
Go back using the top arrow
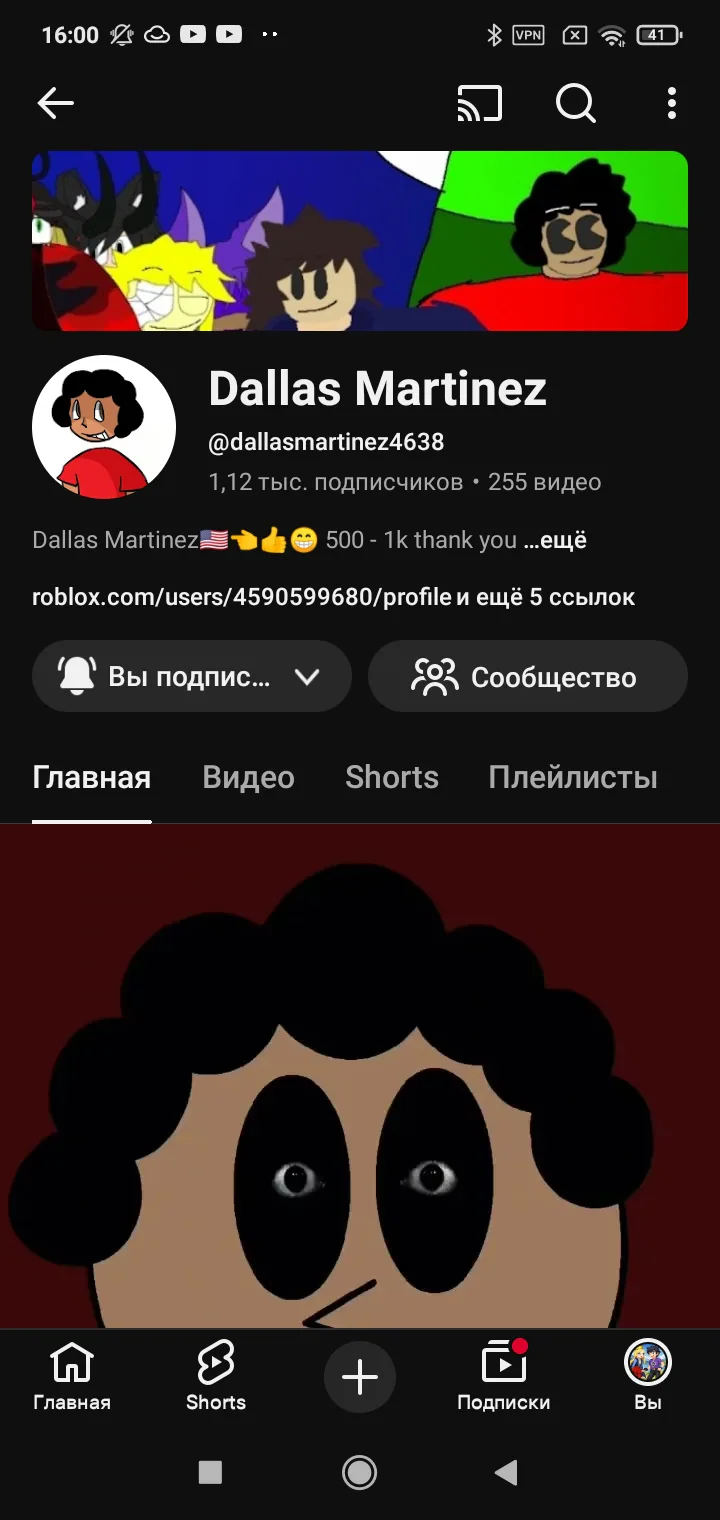tap(56, 103)
